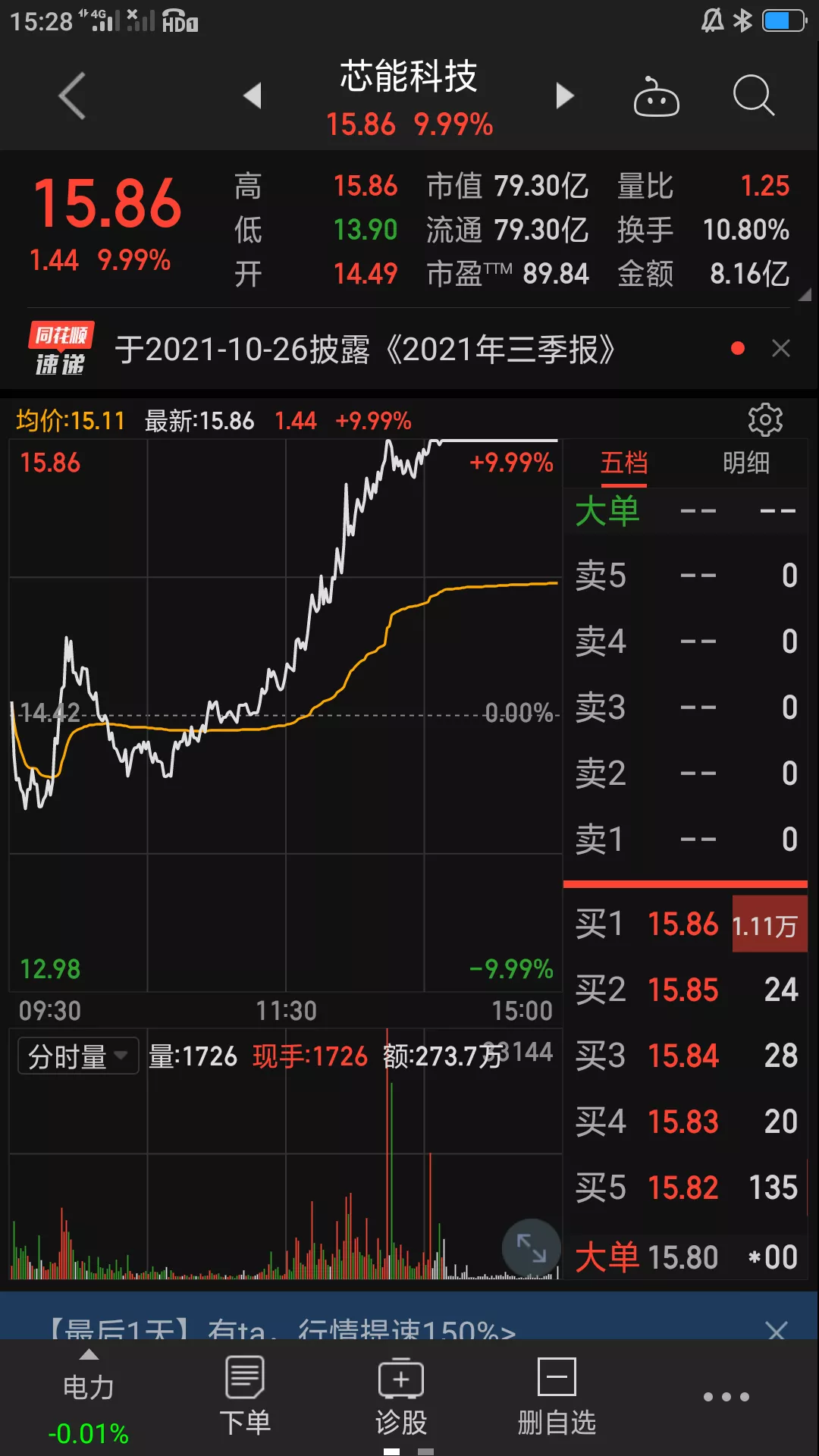Viewport: 819px width, 1456px height.
Task: Open the stock search
Action: pyautogui.click(x=753, y=96)
